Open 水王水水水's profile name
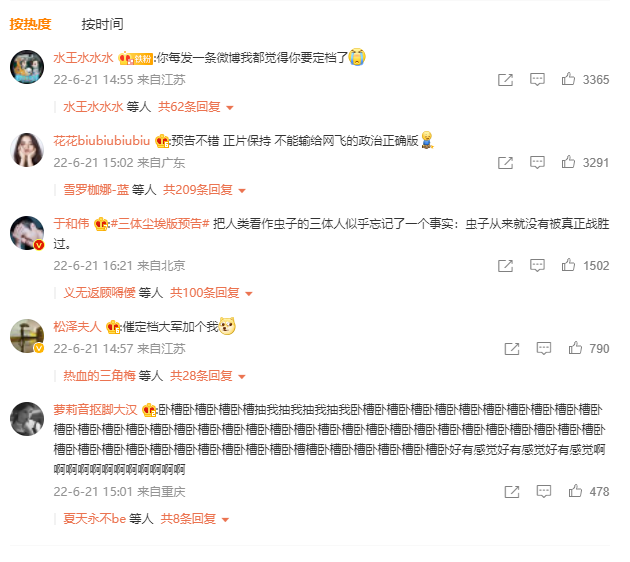Viewport: 630px width, 562px height. pos(85,58)
